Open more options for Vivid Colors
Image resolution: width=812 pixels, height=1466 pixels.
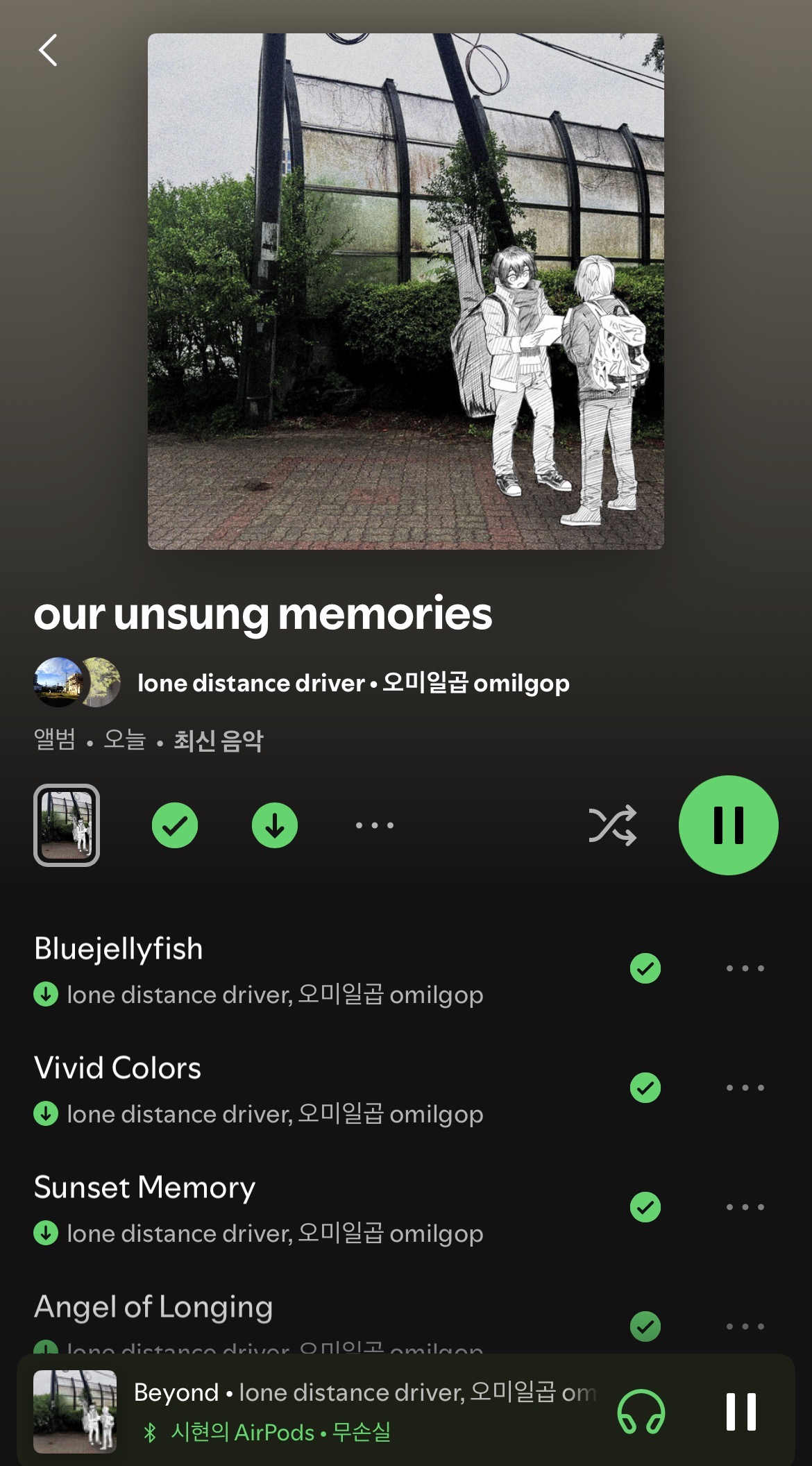(745, 1088)
